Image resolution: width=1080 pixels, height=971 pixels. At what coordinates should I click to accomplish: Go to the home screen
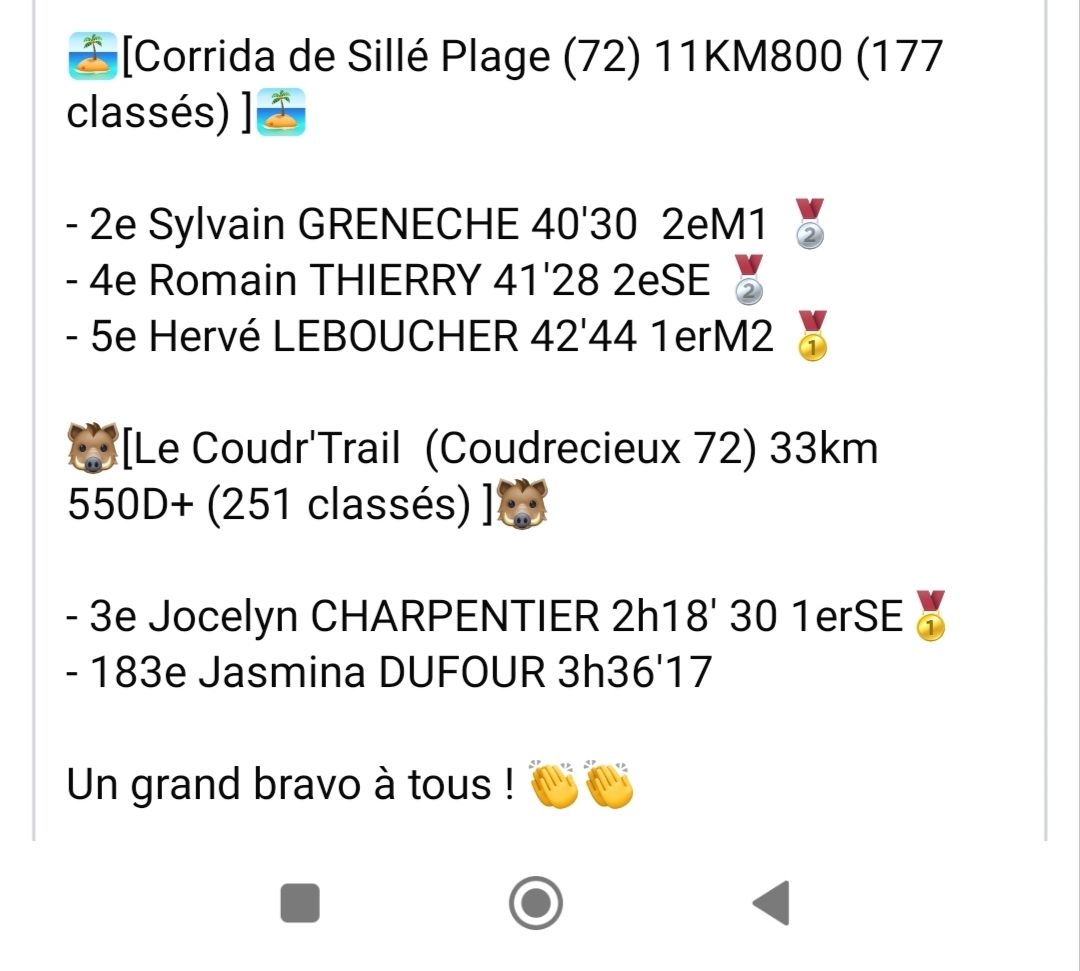[x=536, y=902]
